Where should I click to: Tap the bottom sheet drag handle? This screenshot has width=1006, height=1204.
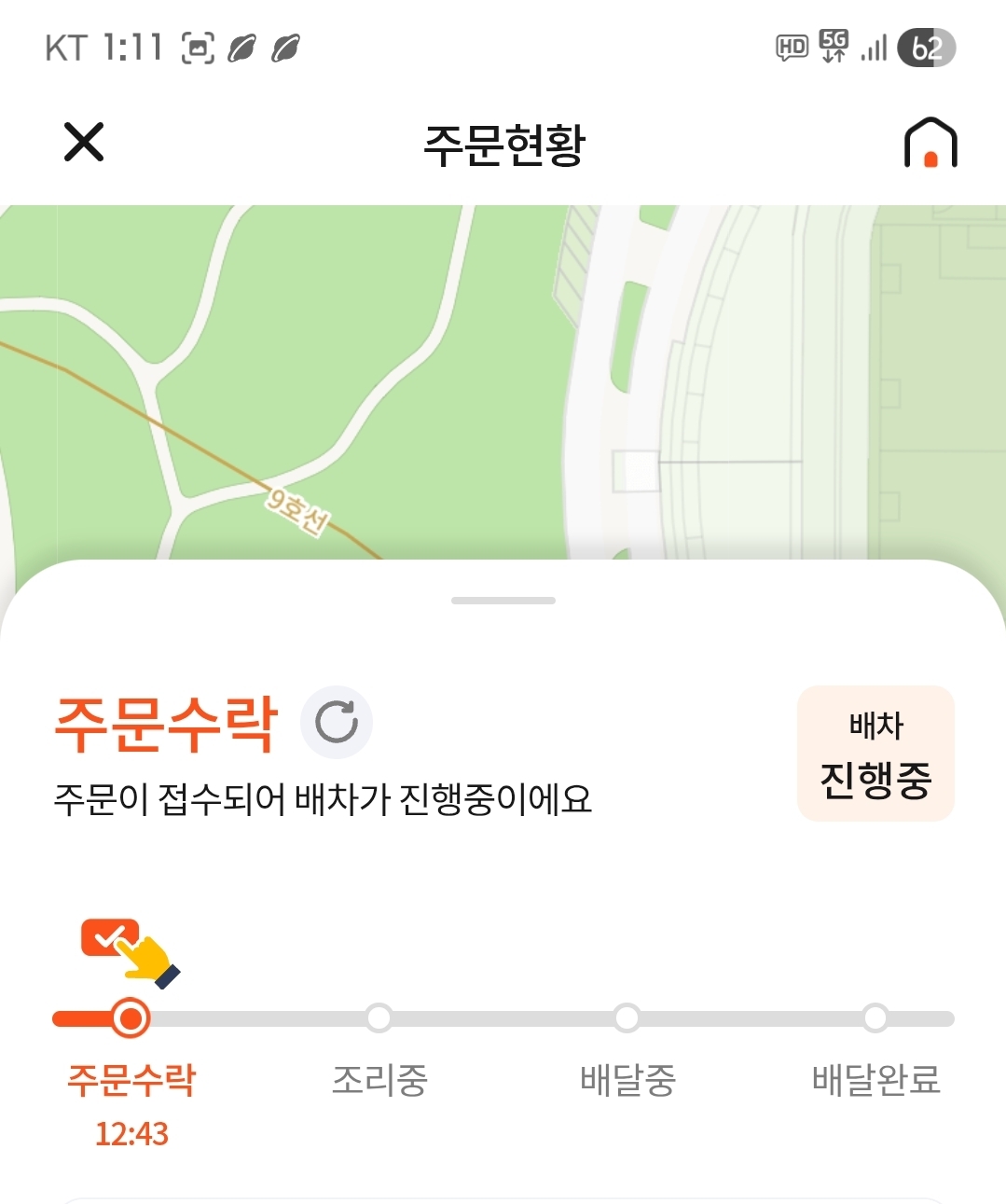(503, 601)
